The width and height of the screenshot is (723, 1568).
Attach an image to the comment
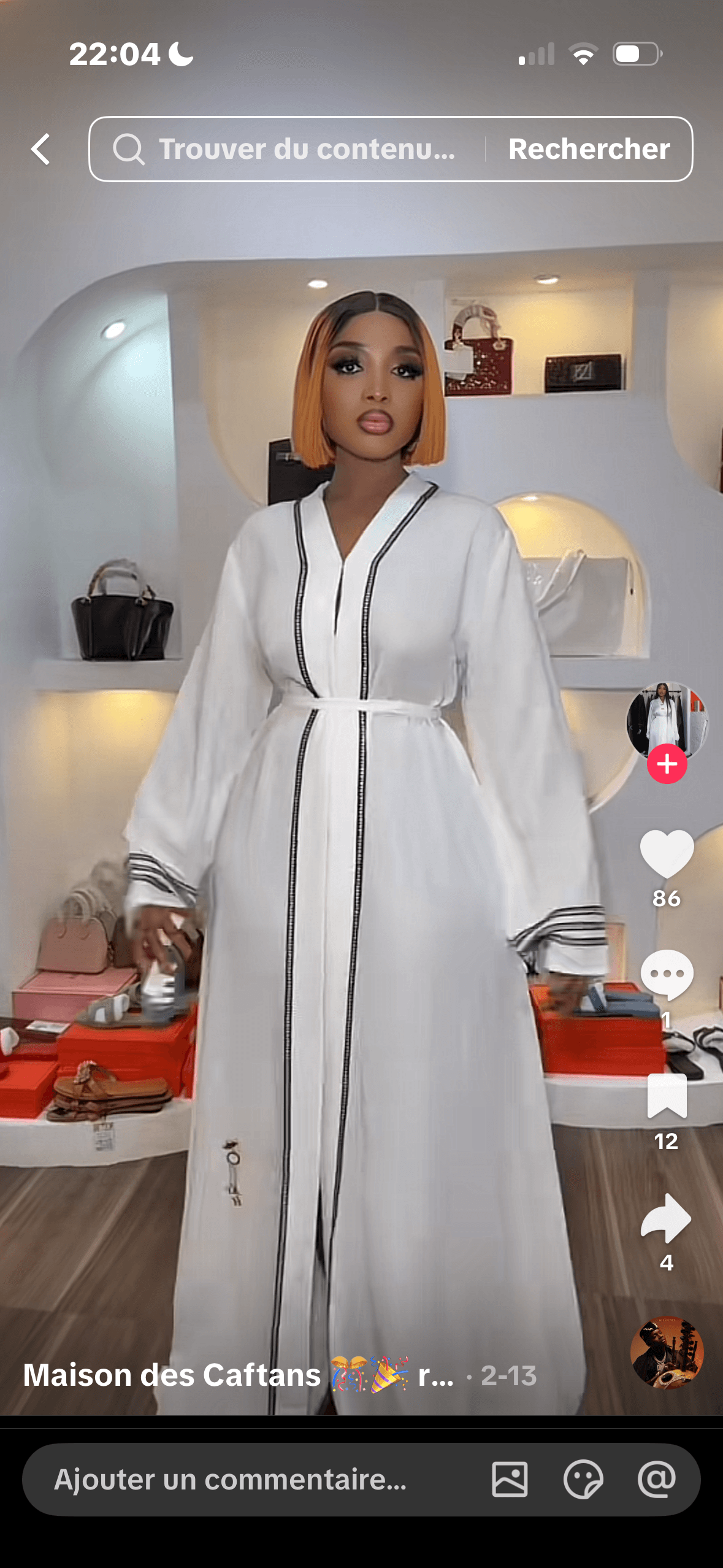click(x=510, y=1480)
